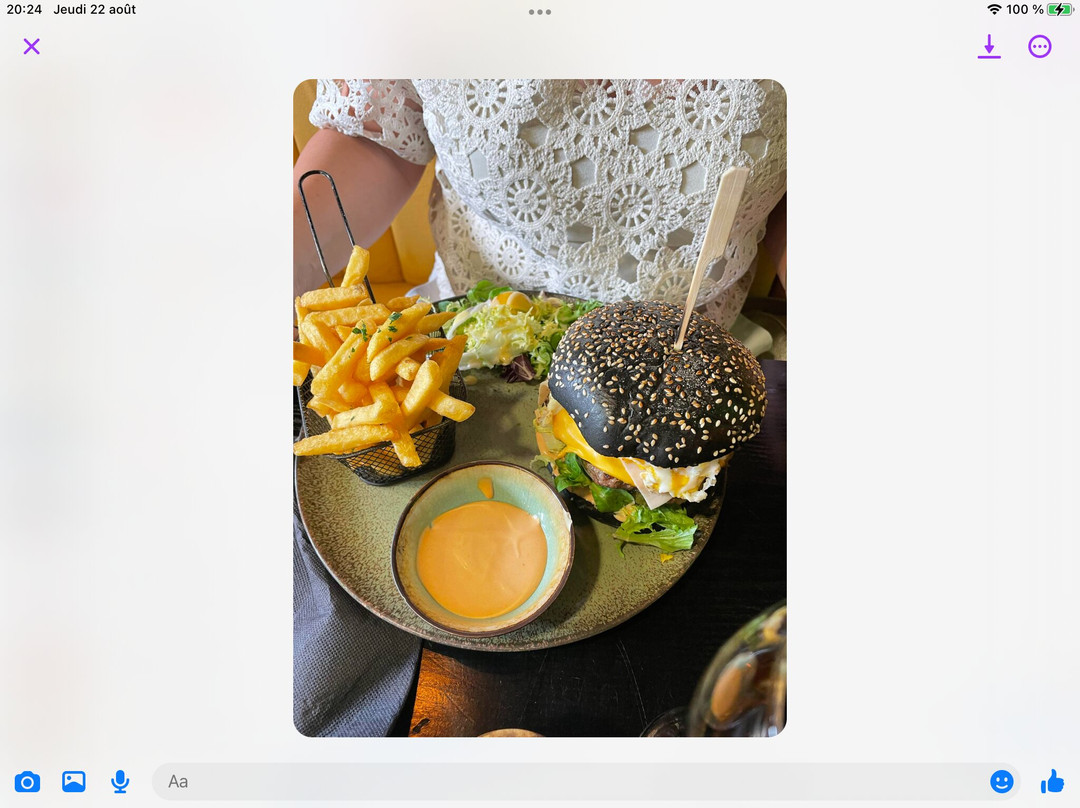Record a voice message with the microphone
The width and height of the screenshot is (1080, 808).
120,782
